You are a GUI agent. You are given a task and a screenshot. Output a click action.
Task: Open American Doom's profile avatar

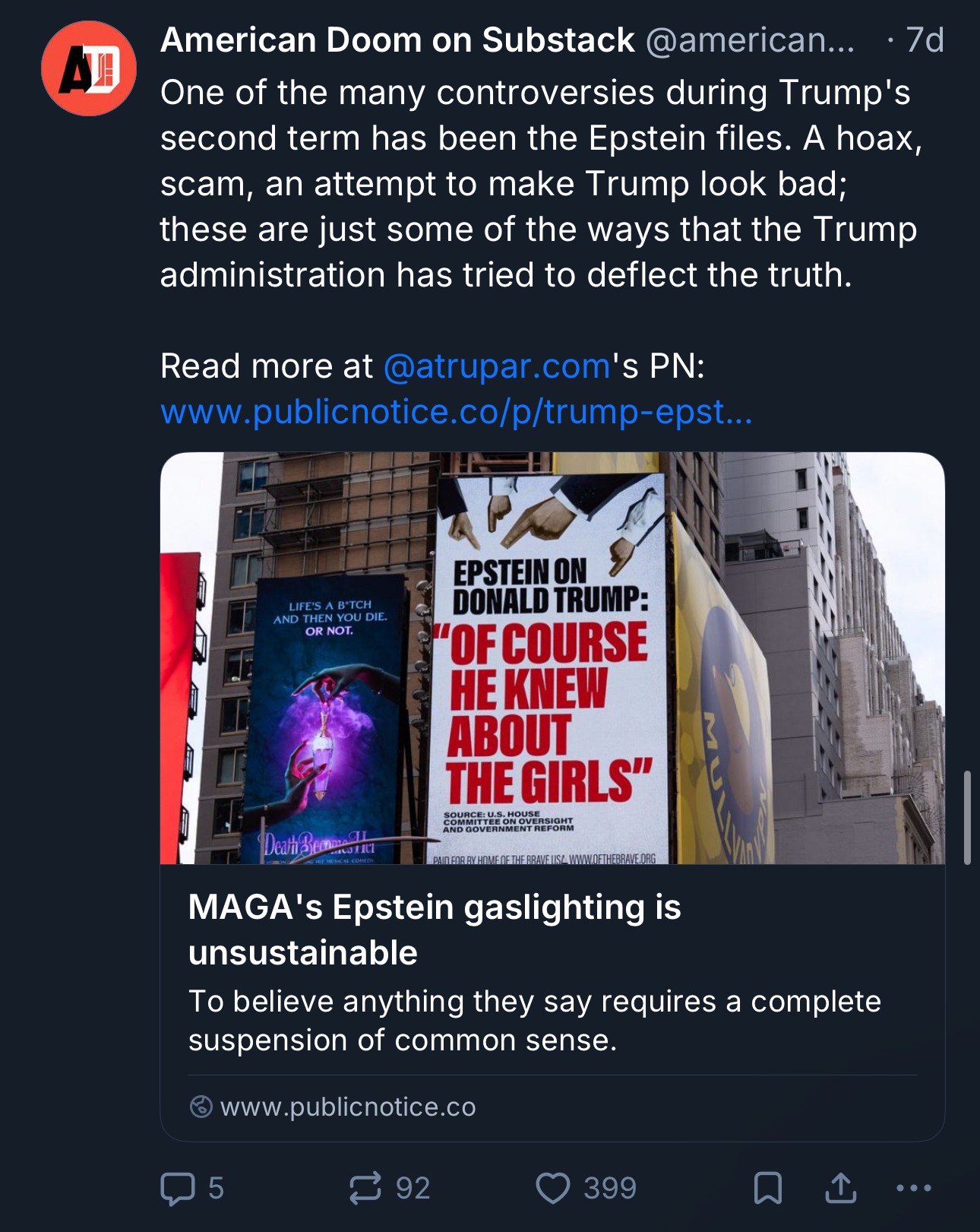(x=89, y=68)
